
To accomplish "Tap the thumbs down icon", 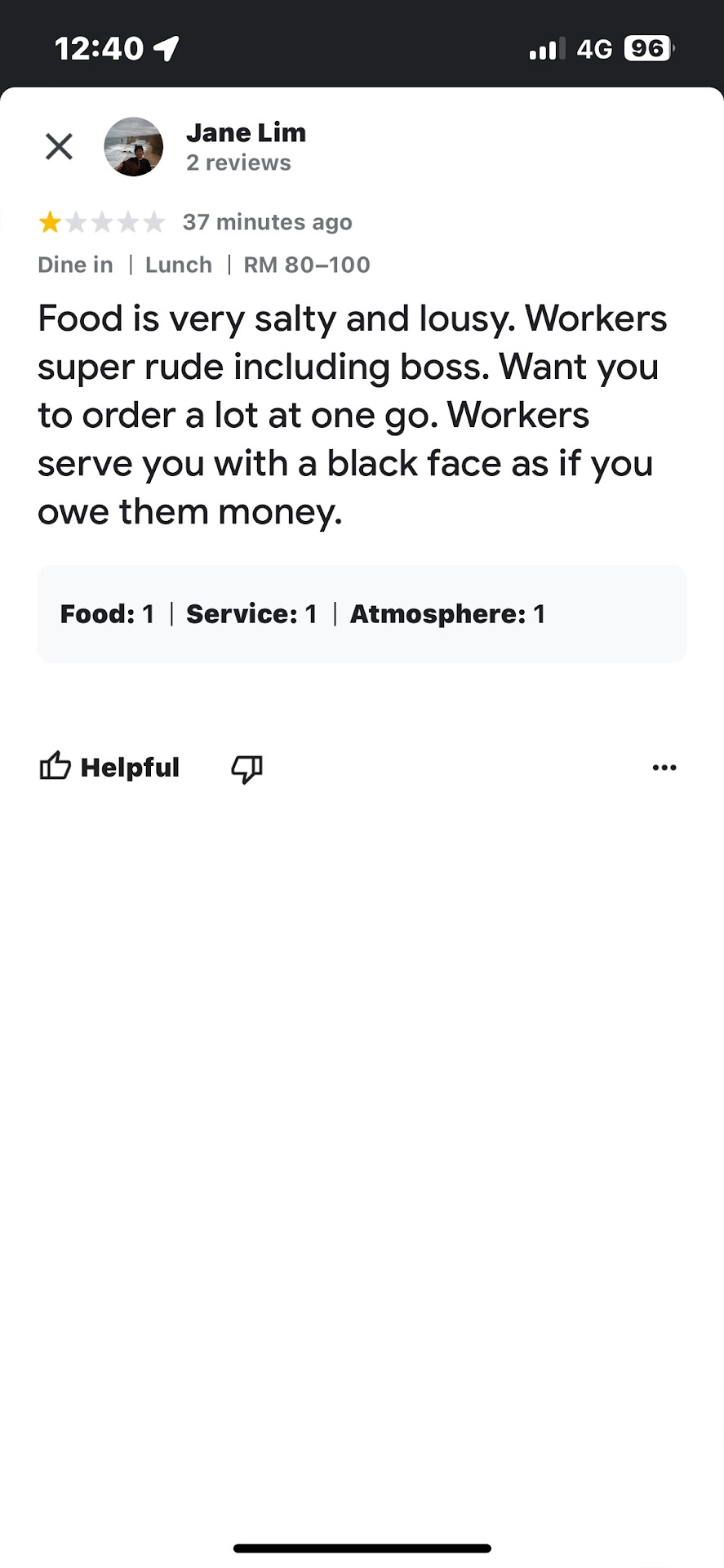I will (x=247, y=768).
